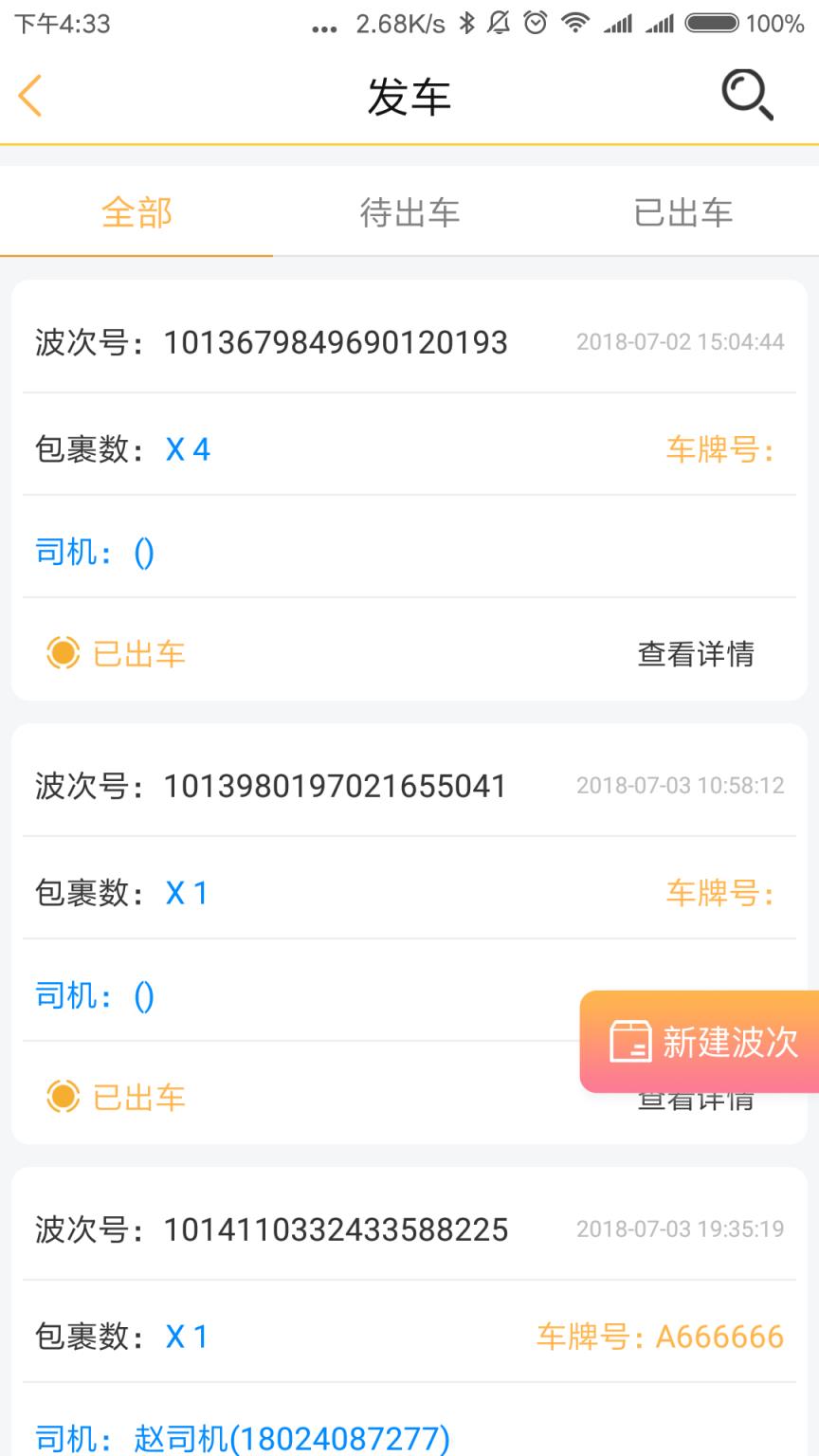Select wave number 1013980197021655041
This screenshot has height=1456, width=819.
pos(334,786)
